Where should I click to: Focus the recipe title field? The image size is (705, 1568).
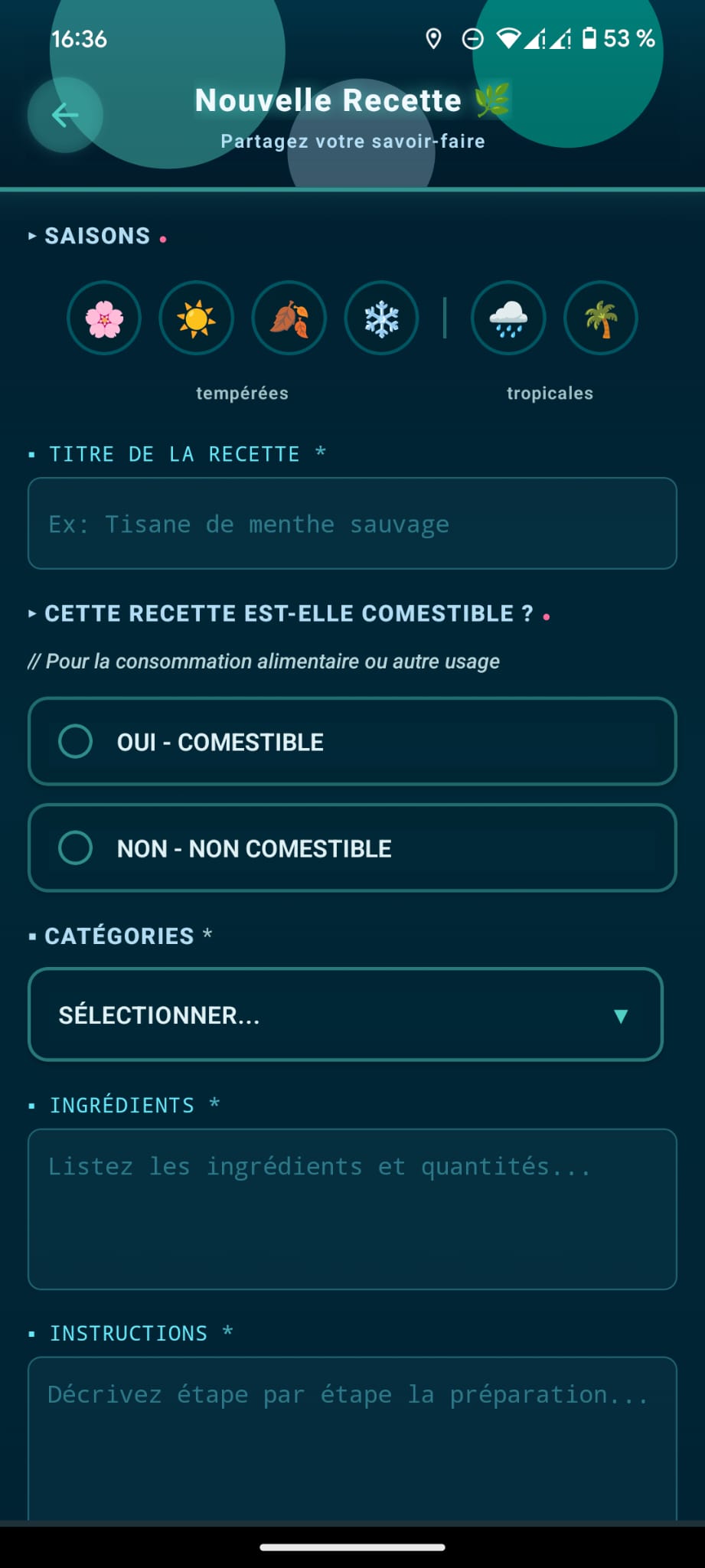(352, 524)
